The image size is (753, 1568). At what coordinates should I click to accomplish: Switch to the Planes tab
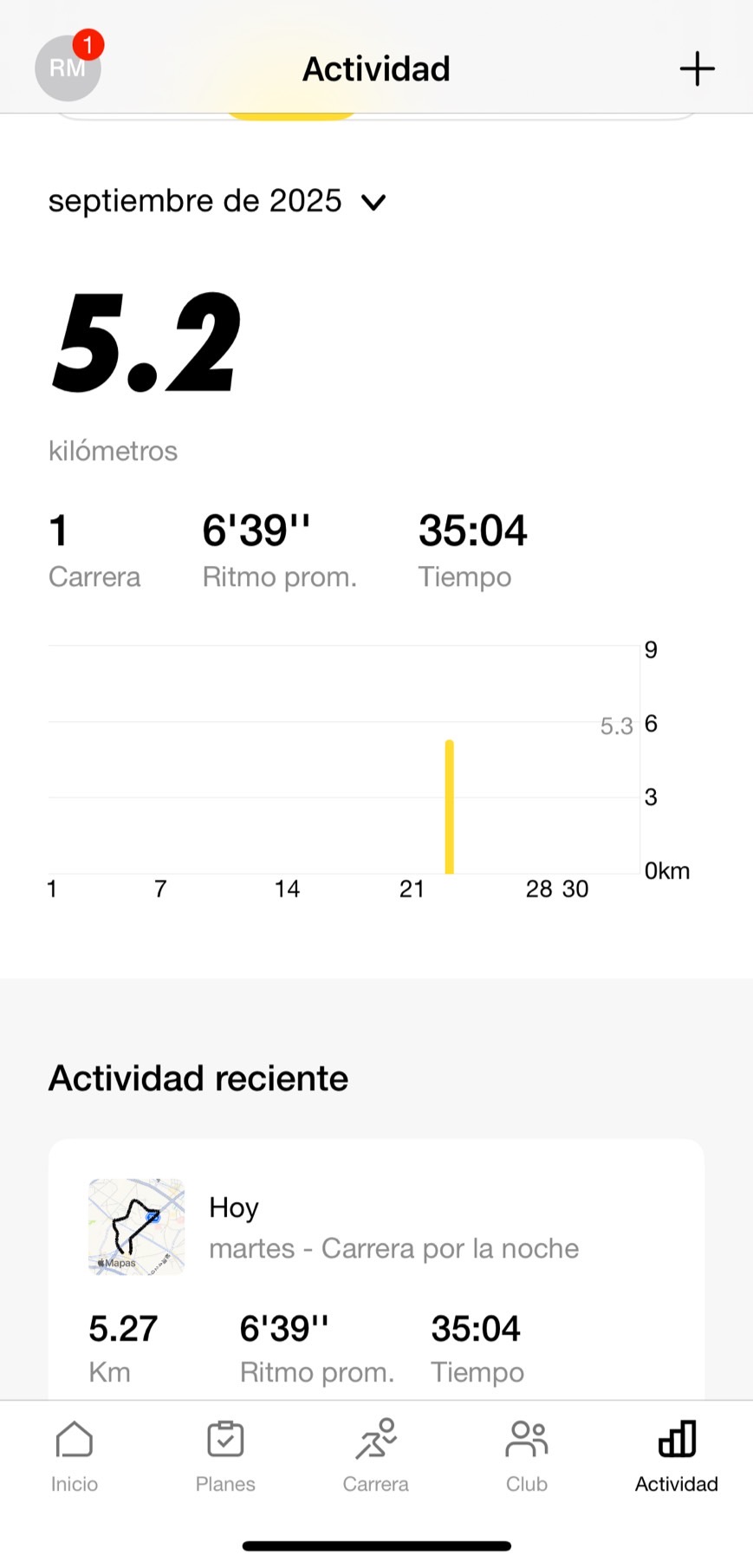(225, 1456)
